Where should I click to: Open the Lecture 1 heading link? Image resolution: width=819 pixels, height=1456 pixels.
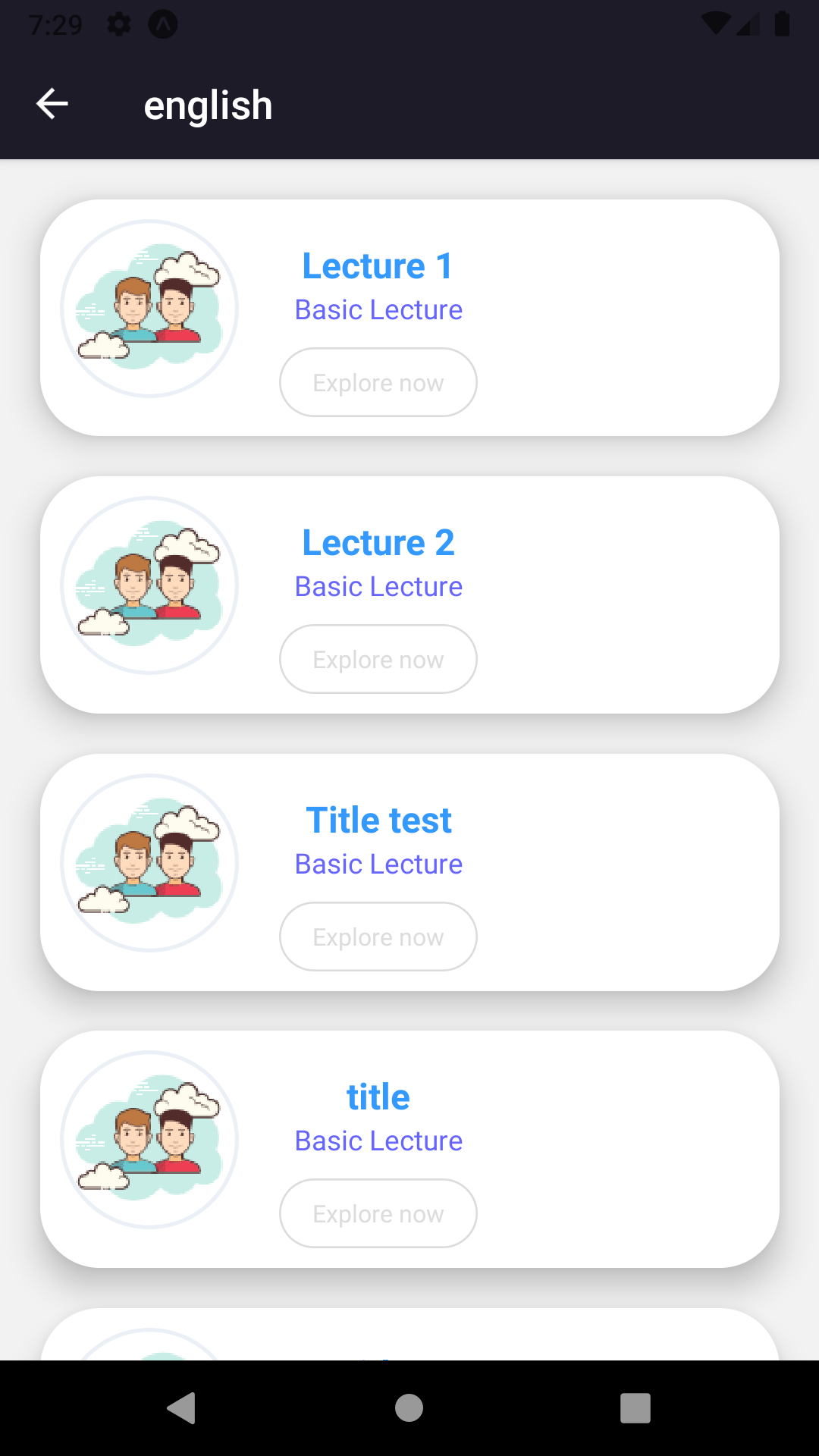click(378, 265)
